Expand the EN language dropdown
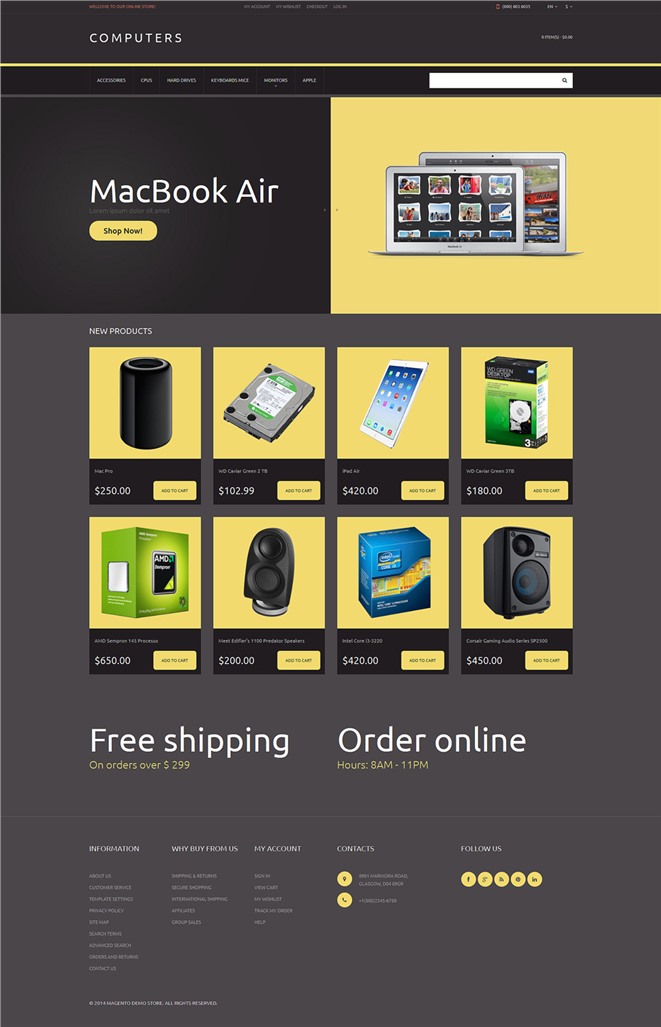The width and height of the screenshot is (661, 1027). tap(551, 6)
